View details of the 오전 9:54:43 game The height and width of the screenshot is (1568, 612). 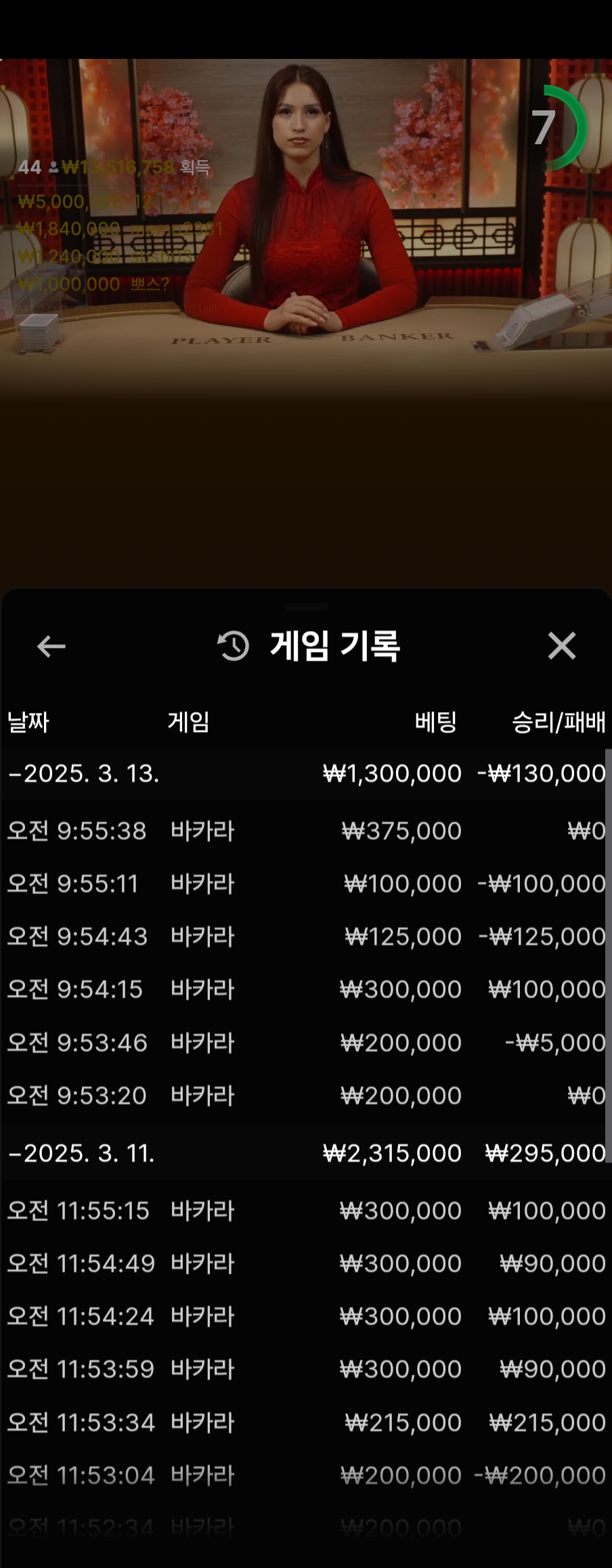tap(305, 936)
